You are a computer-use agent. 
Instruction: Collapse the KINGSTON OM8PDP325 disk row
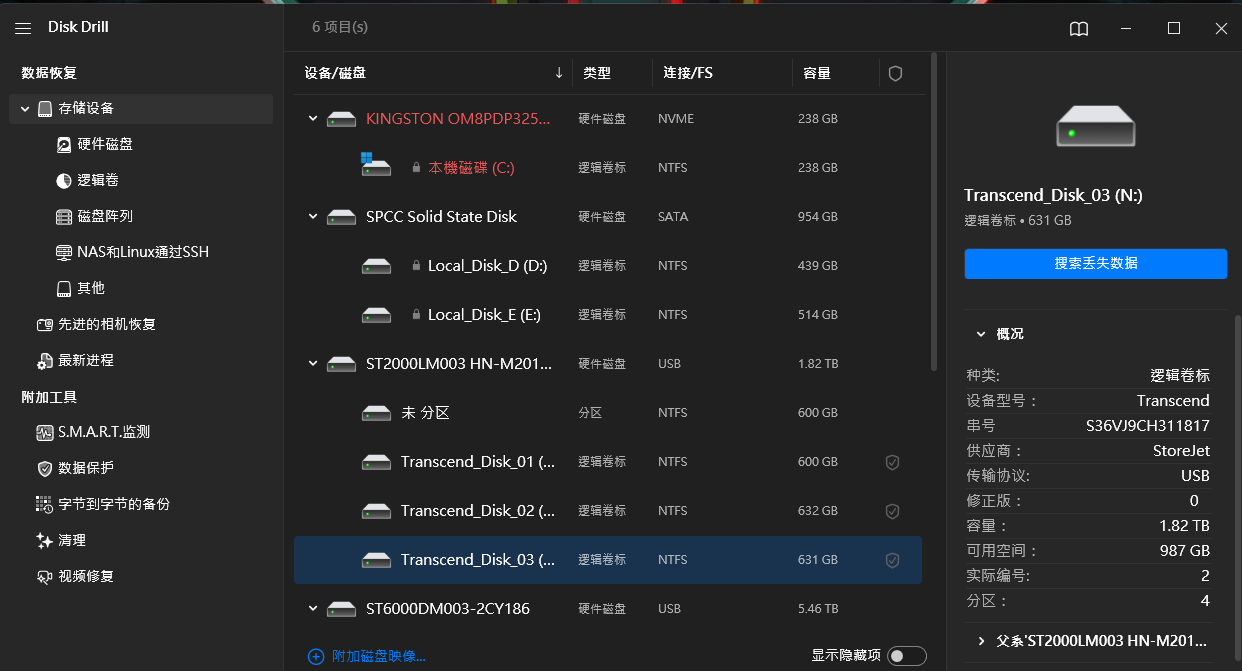[313, 119]
